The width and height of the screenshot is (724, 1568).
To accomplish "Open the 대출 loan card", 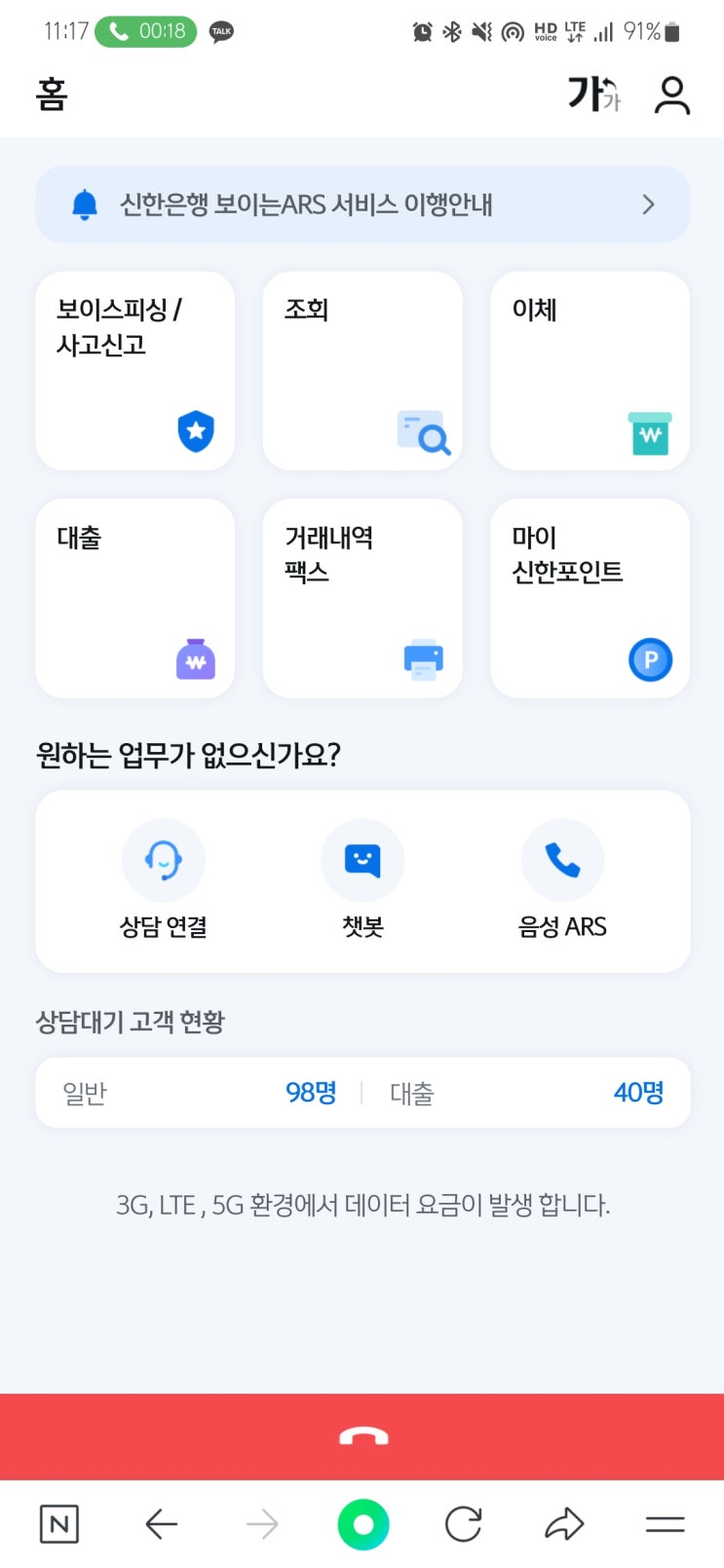I will click(x=134, y=598).
